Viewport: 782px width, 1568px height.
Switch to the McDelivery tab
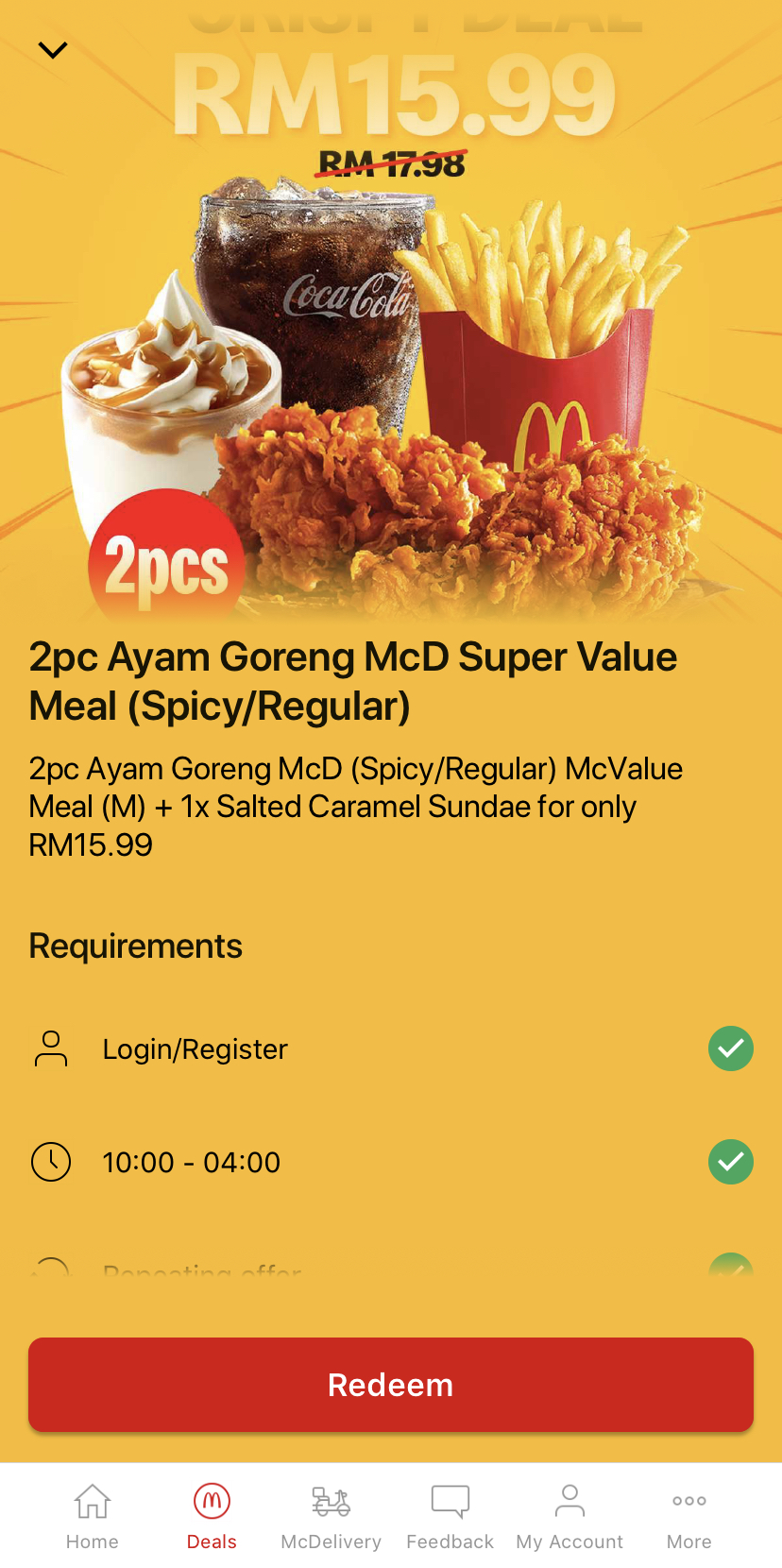coord(331,1516)
